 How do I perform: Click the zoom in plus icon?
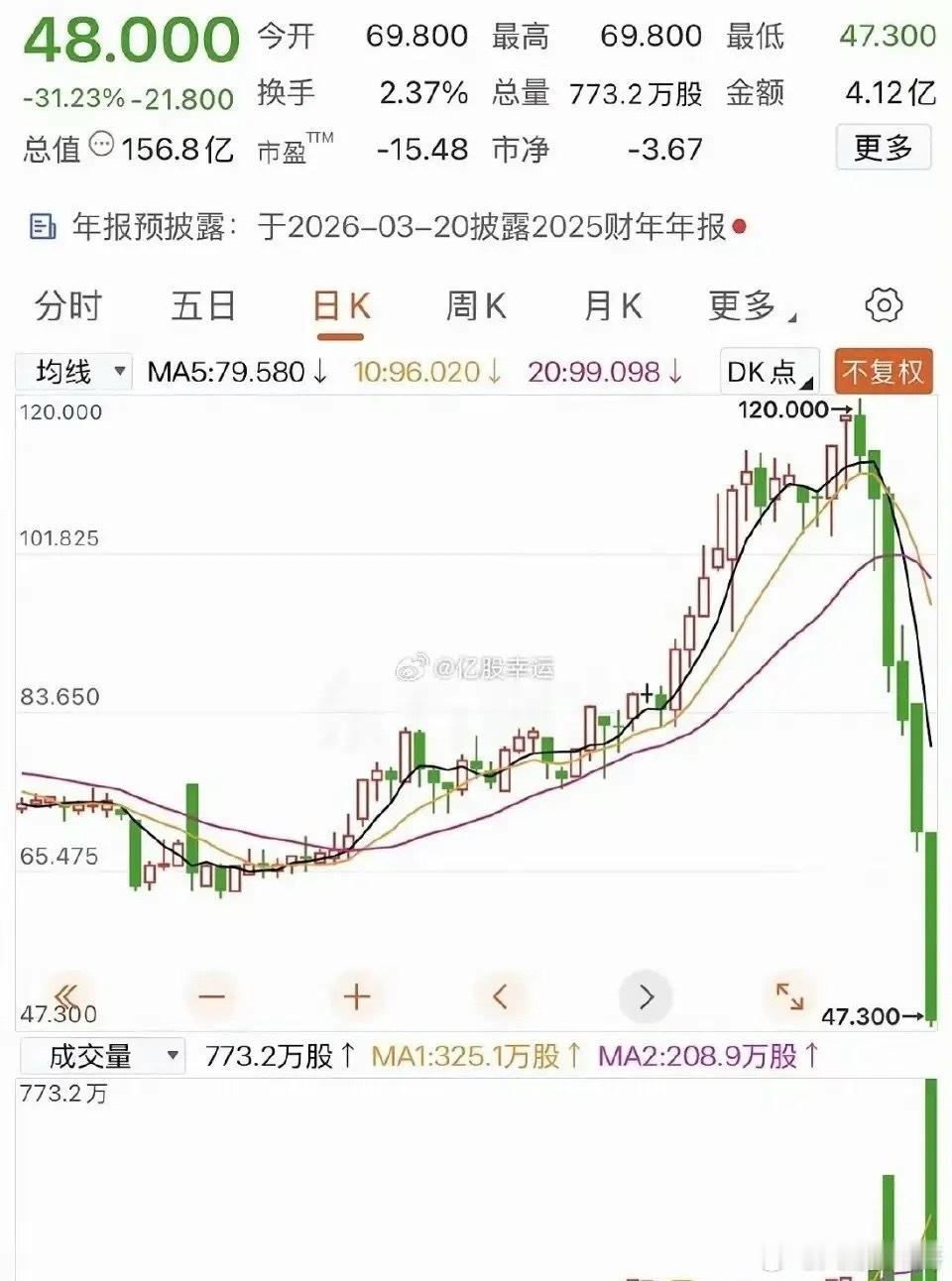pos(356,996)
